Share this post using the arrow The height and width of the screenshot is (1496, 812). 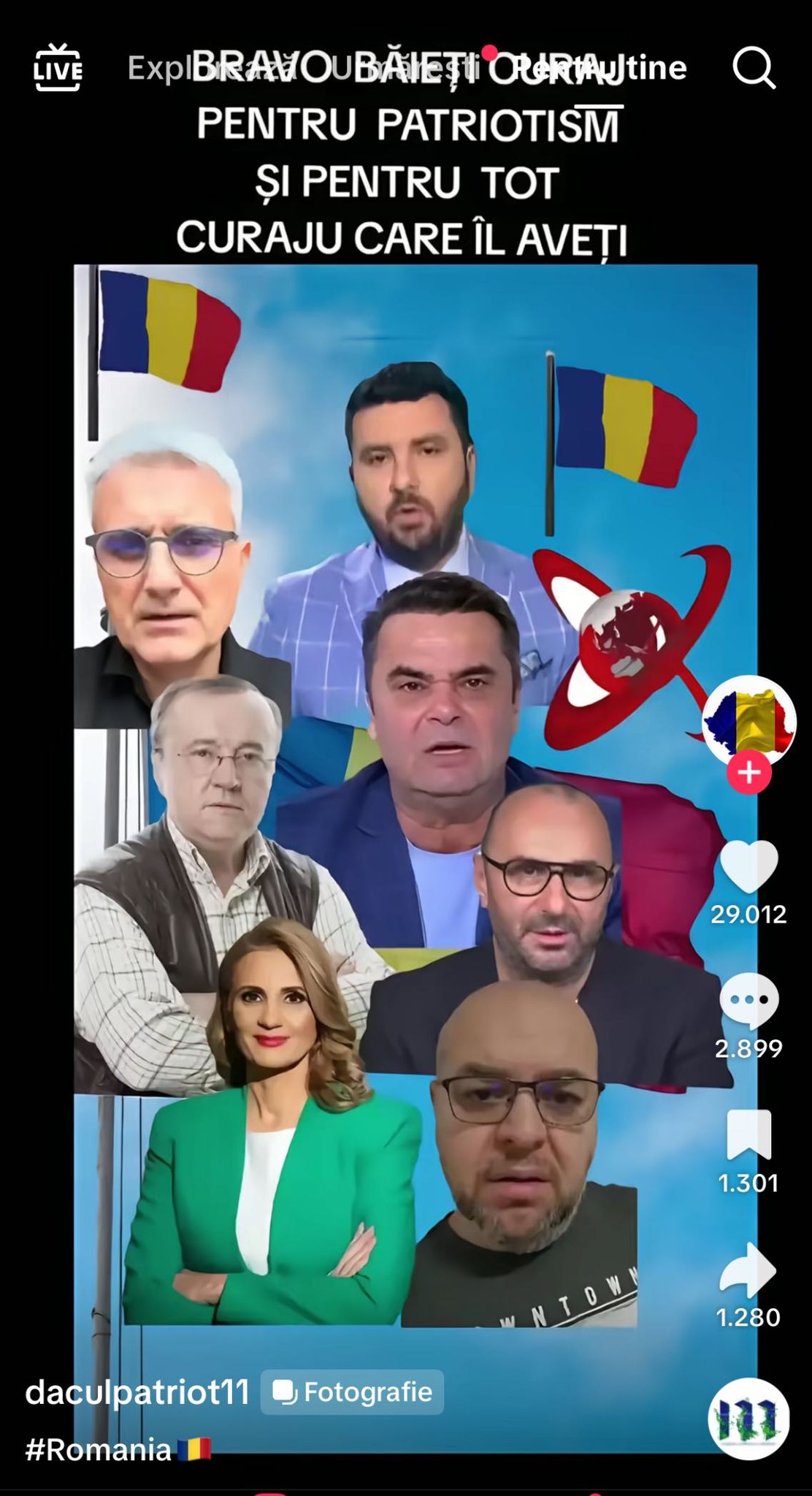pyautogui.click(x=748, y=1270)
